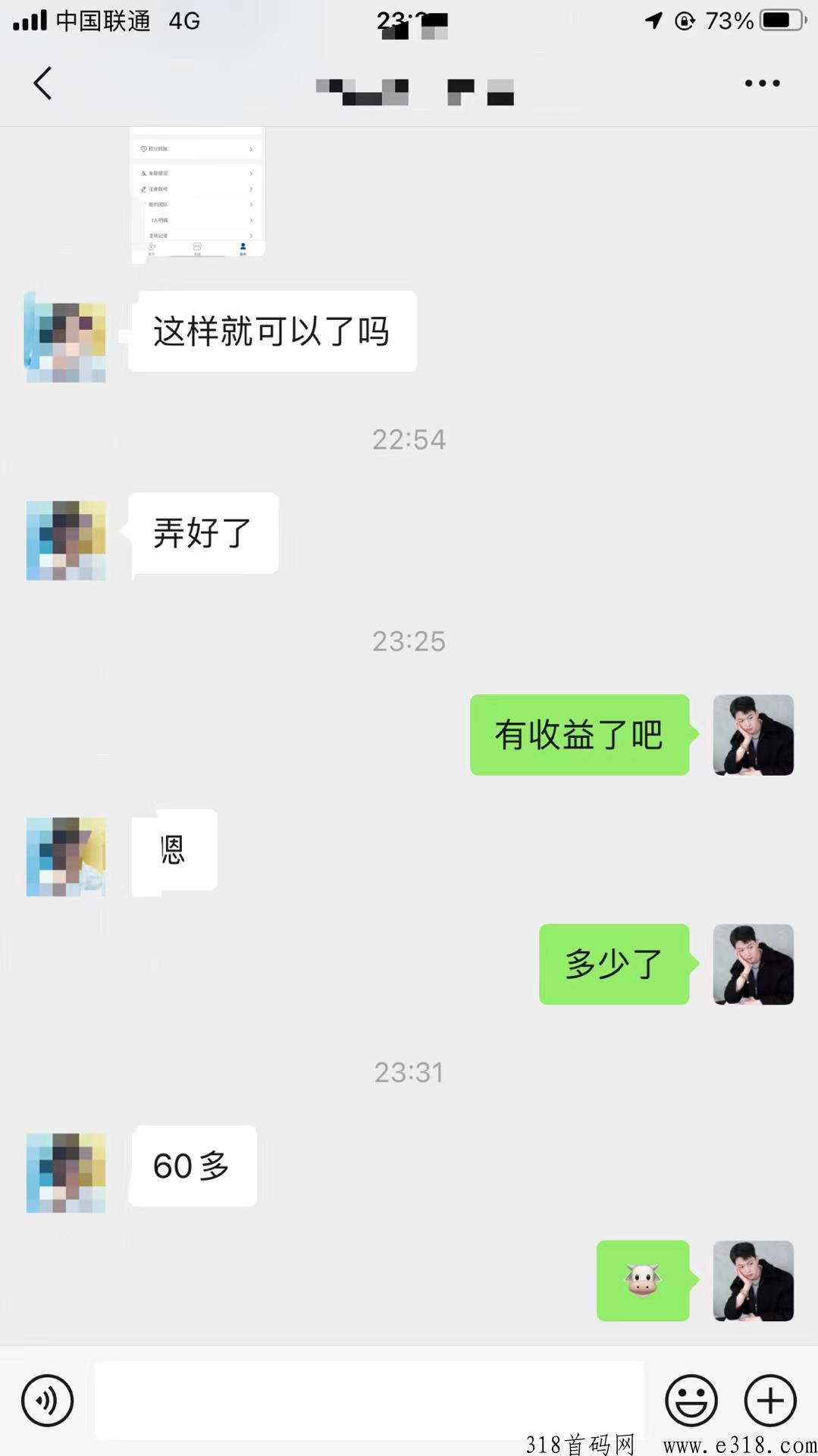This screenshot has width=818, height=1456.
Task: Select the "有收益了吧" green bubble
Action: (580, 736)
